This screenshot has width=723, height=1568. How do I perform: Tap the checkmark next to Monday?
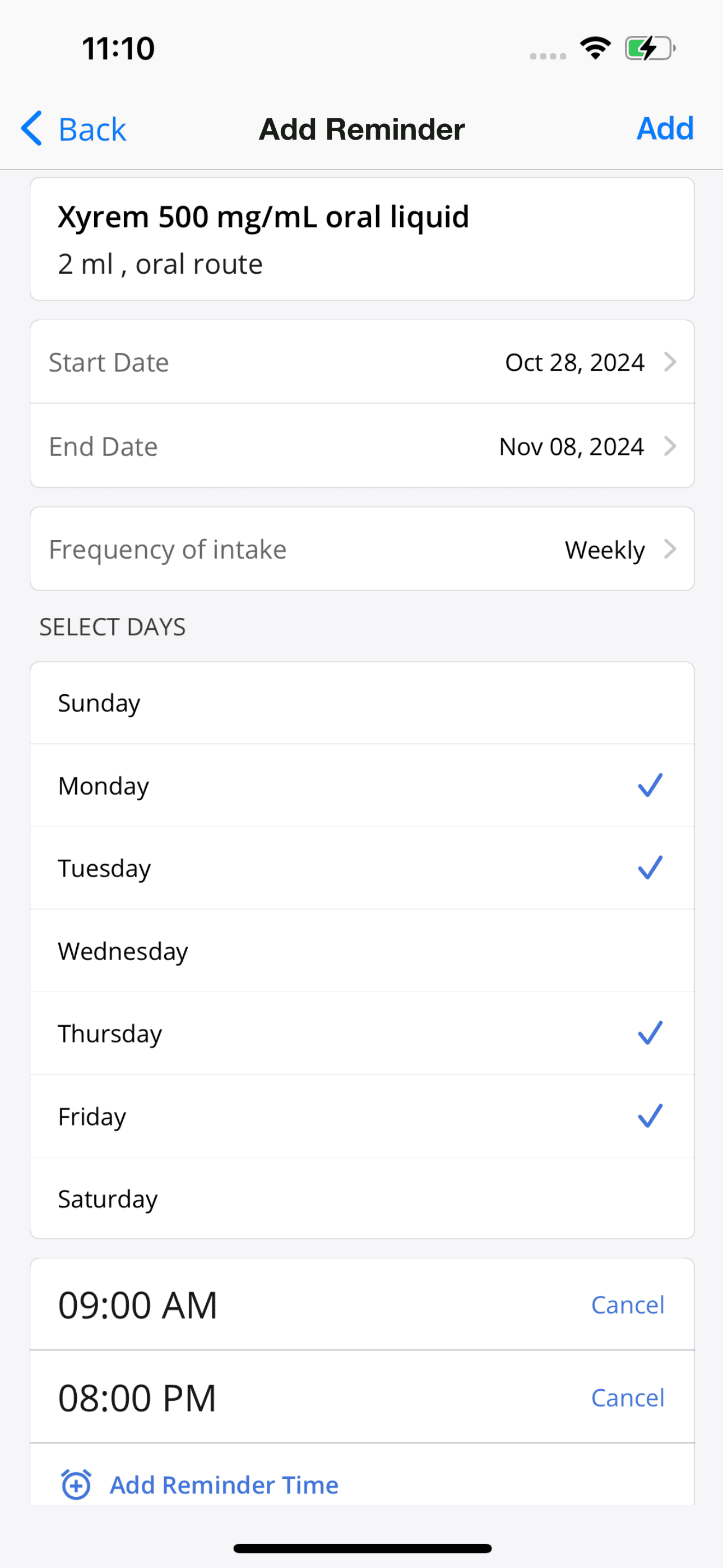point(650,785)
